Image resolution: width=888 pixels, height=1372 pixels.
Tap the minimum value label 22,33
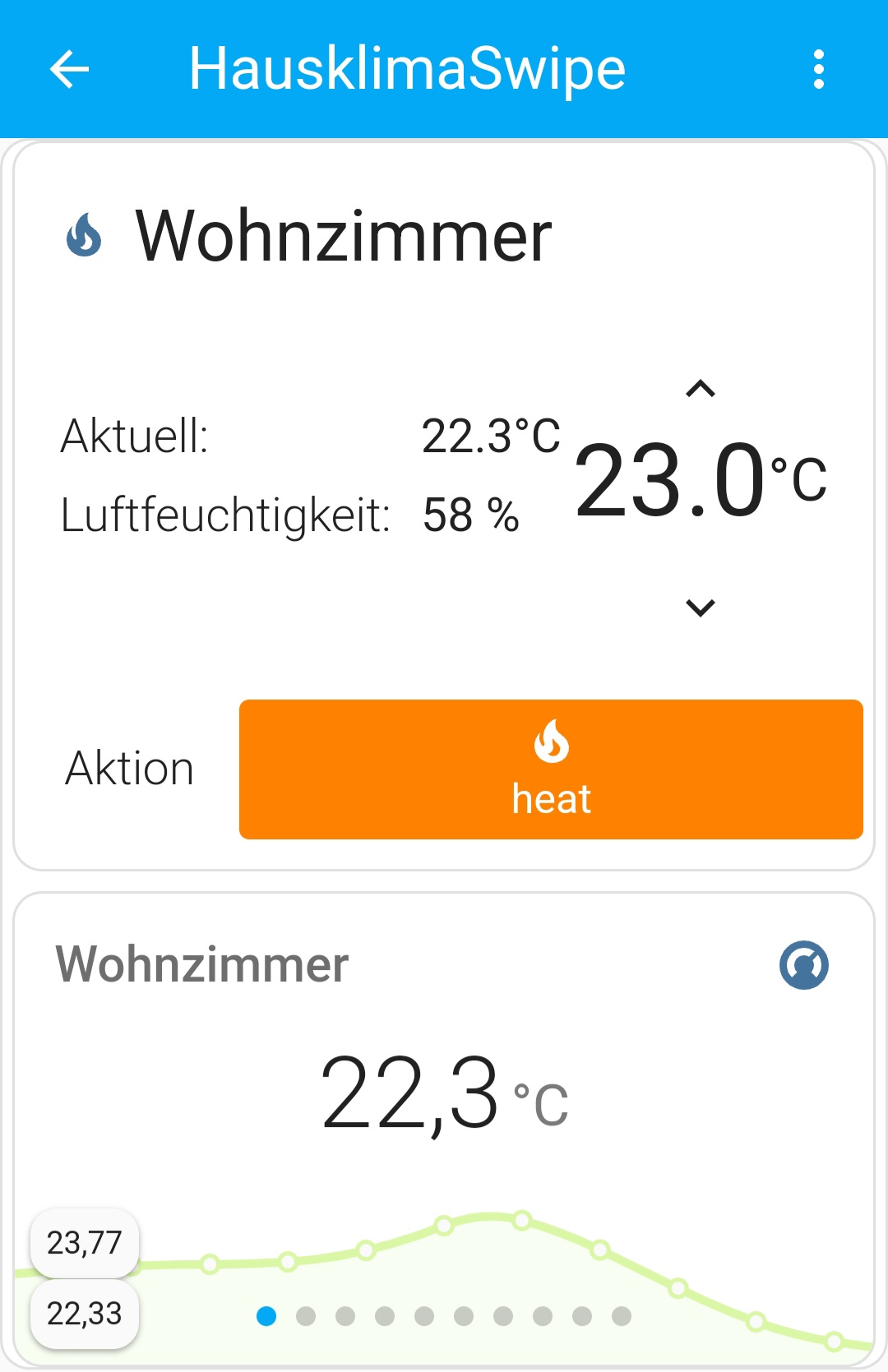tap(84, 1314)
